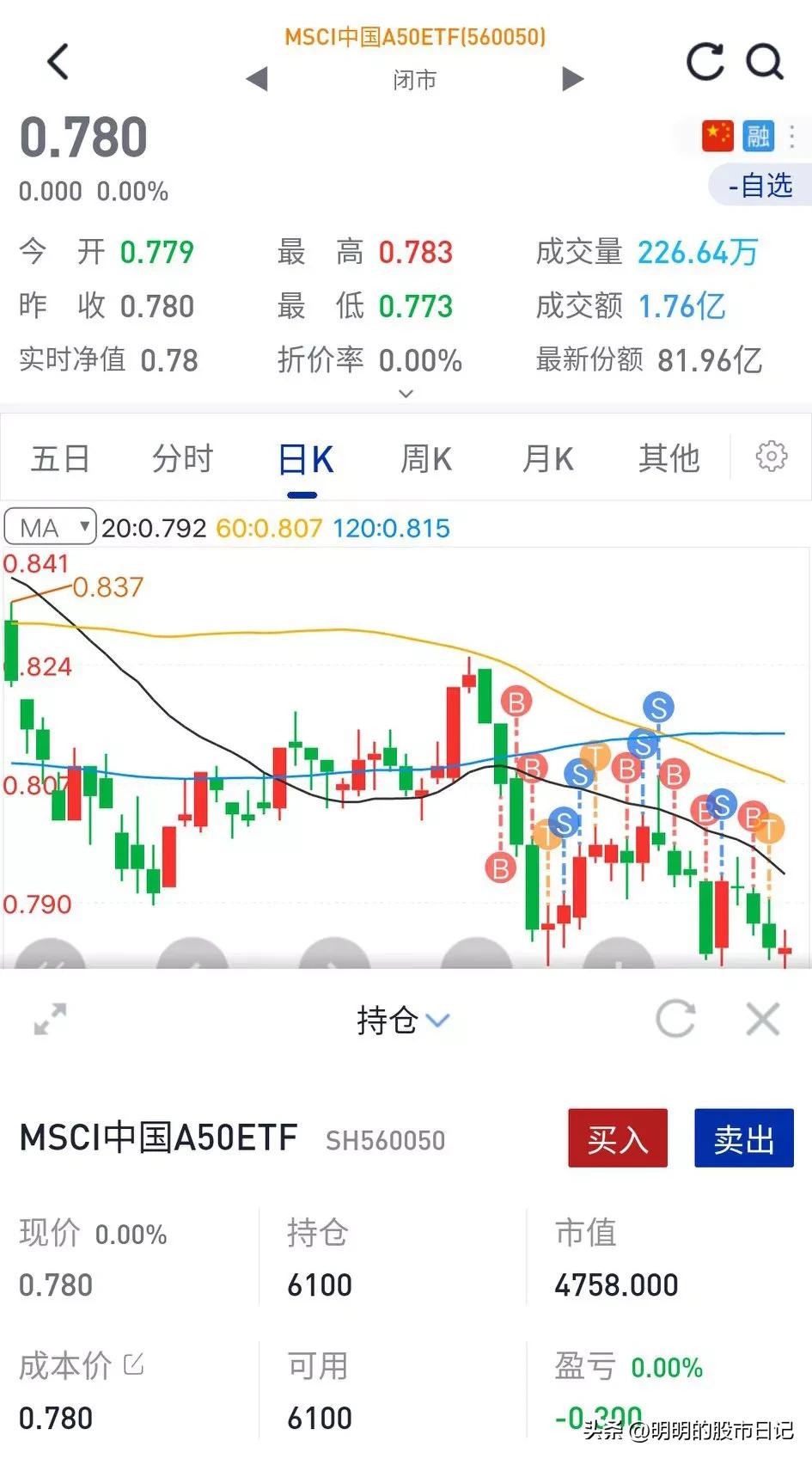Edit the 成本价 cost price
The width and height of the screenshot is (812, 1459).
[x=133, y=1365]
